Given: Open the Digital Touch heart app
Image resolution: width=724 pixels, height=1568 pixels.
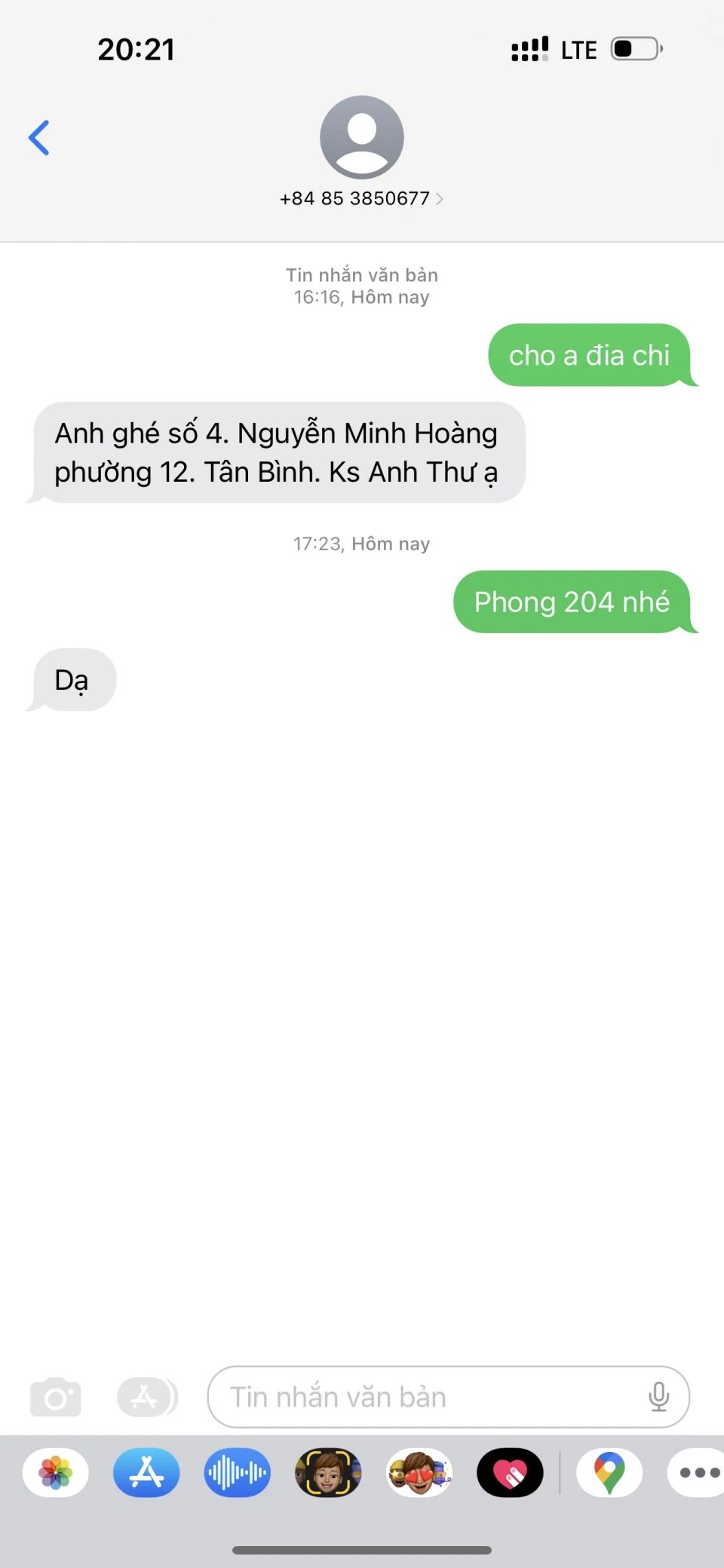Looking at the screenshot, I should click(510, 1472).
